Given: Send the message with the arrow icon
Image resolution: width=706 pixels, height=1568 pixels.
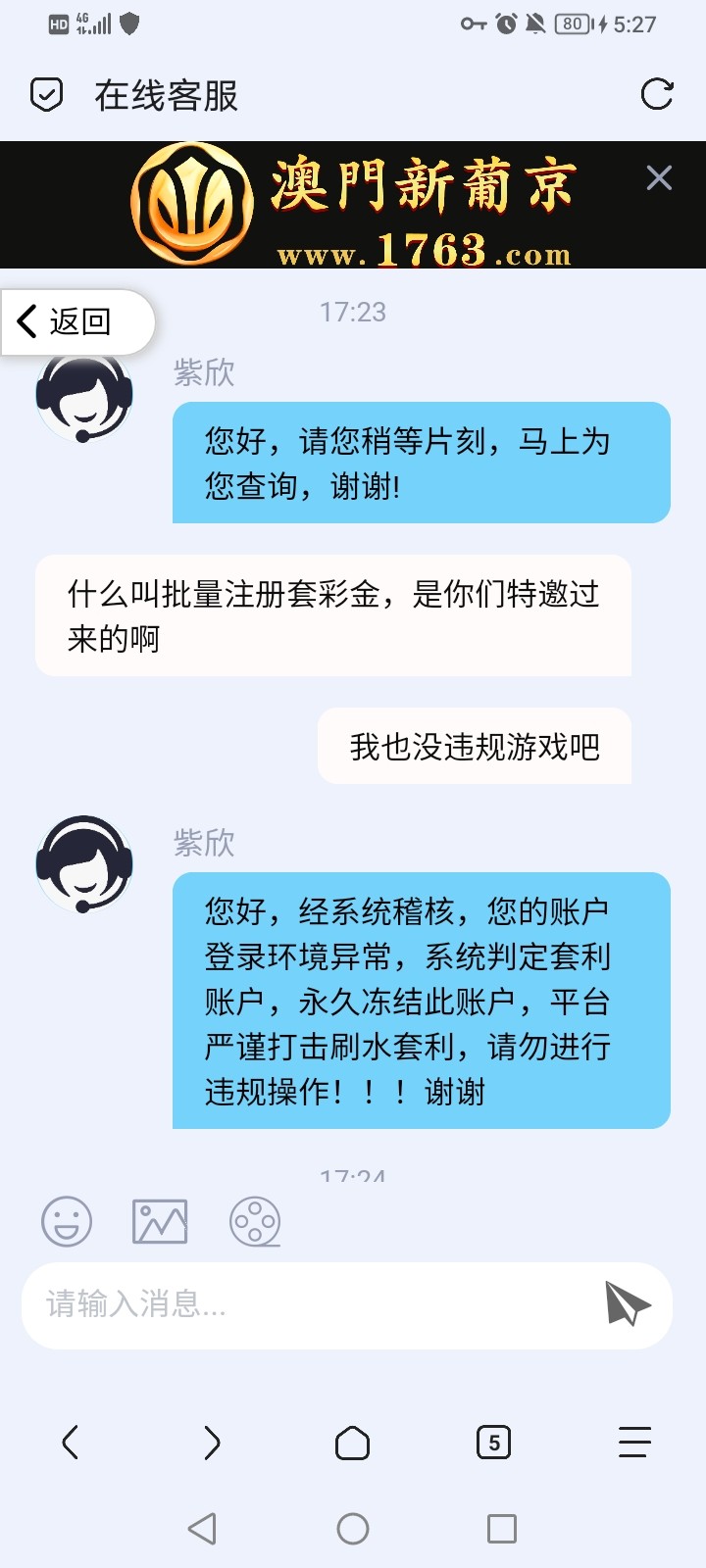Looking at the screenshot, I should (628, 1303).
